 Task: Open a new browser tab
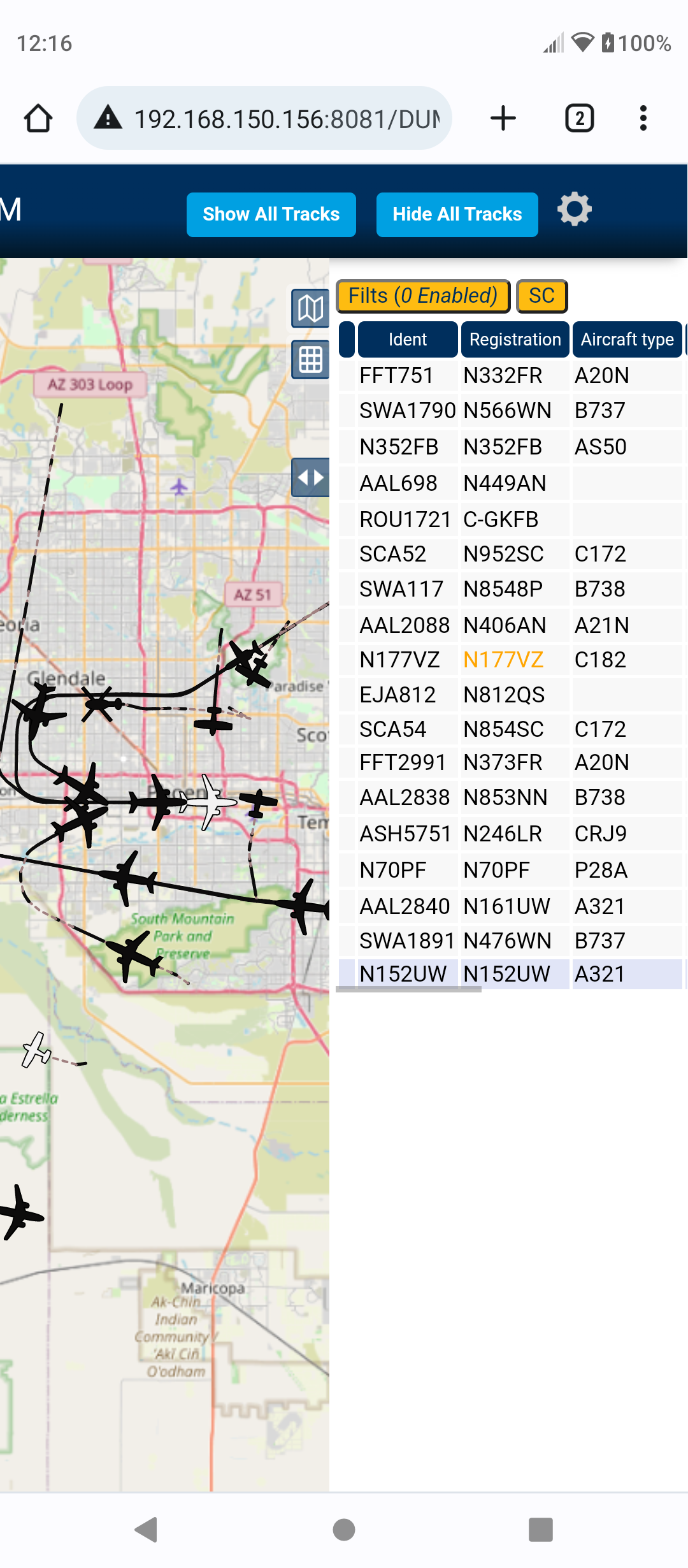pyautogui.click(x=503, y=119)
